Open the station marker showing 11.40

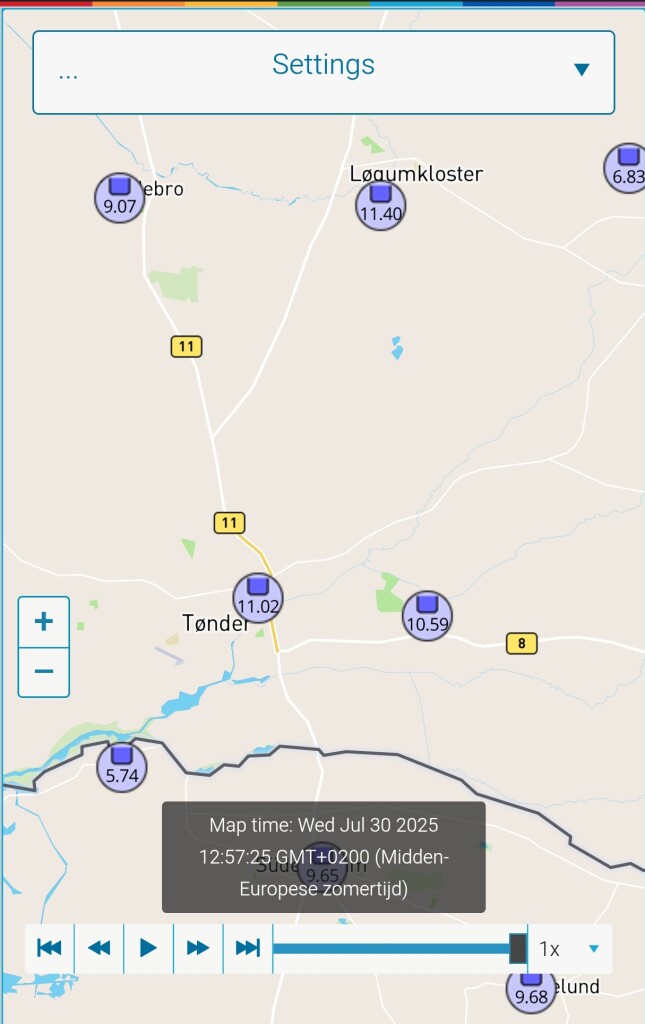click(x=381, y=205)
